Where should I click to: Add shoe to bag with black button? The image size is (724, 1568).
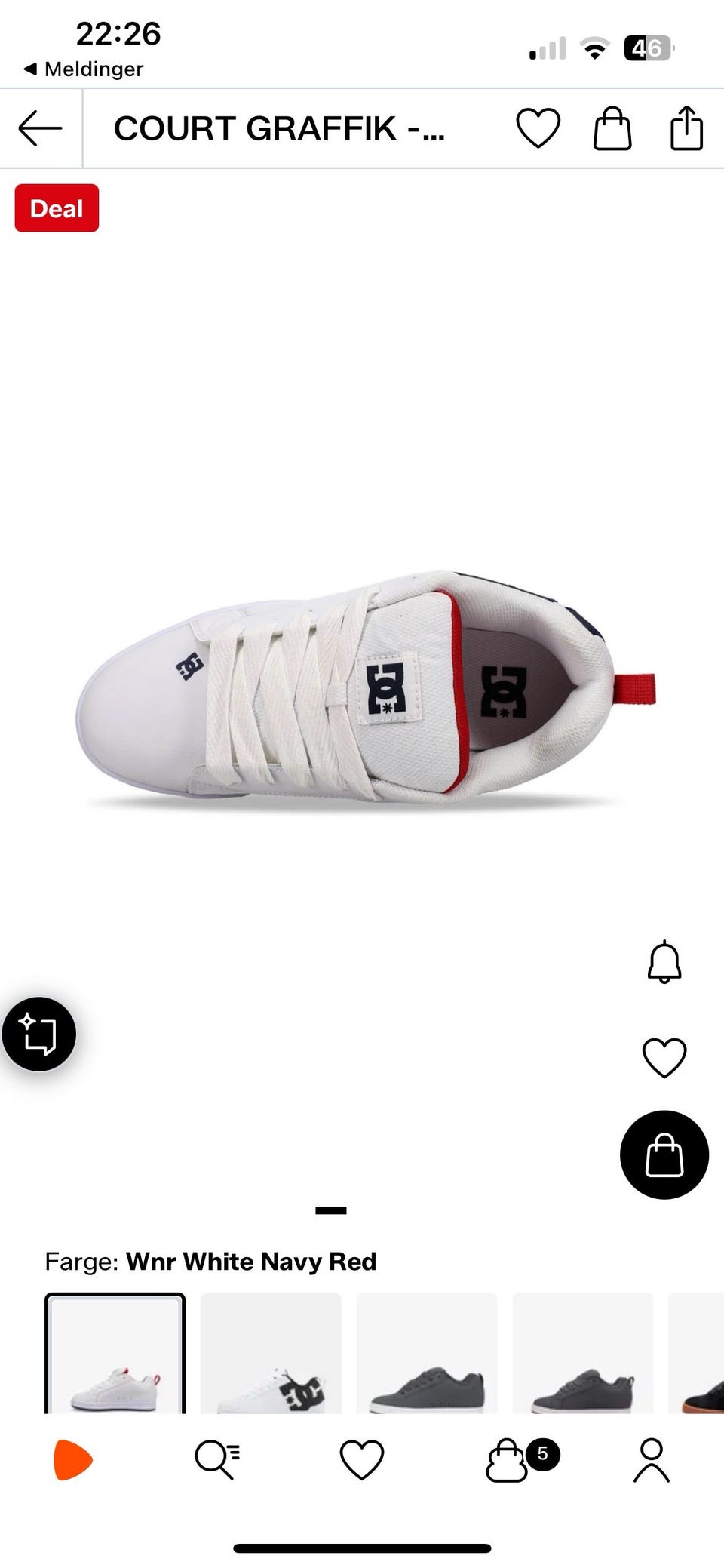(664, 1154)
